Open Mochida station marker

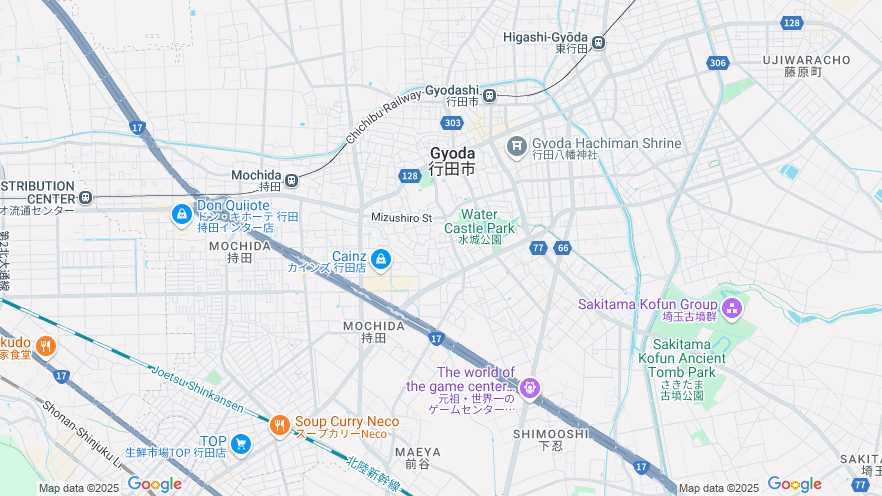(291, 181)
